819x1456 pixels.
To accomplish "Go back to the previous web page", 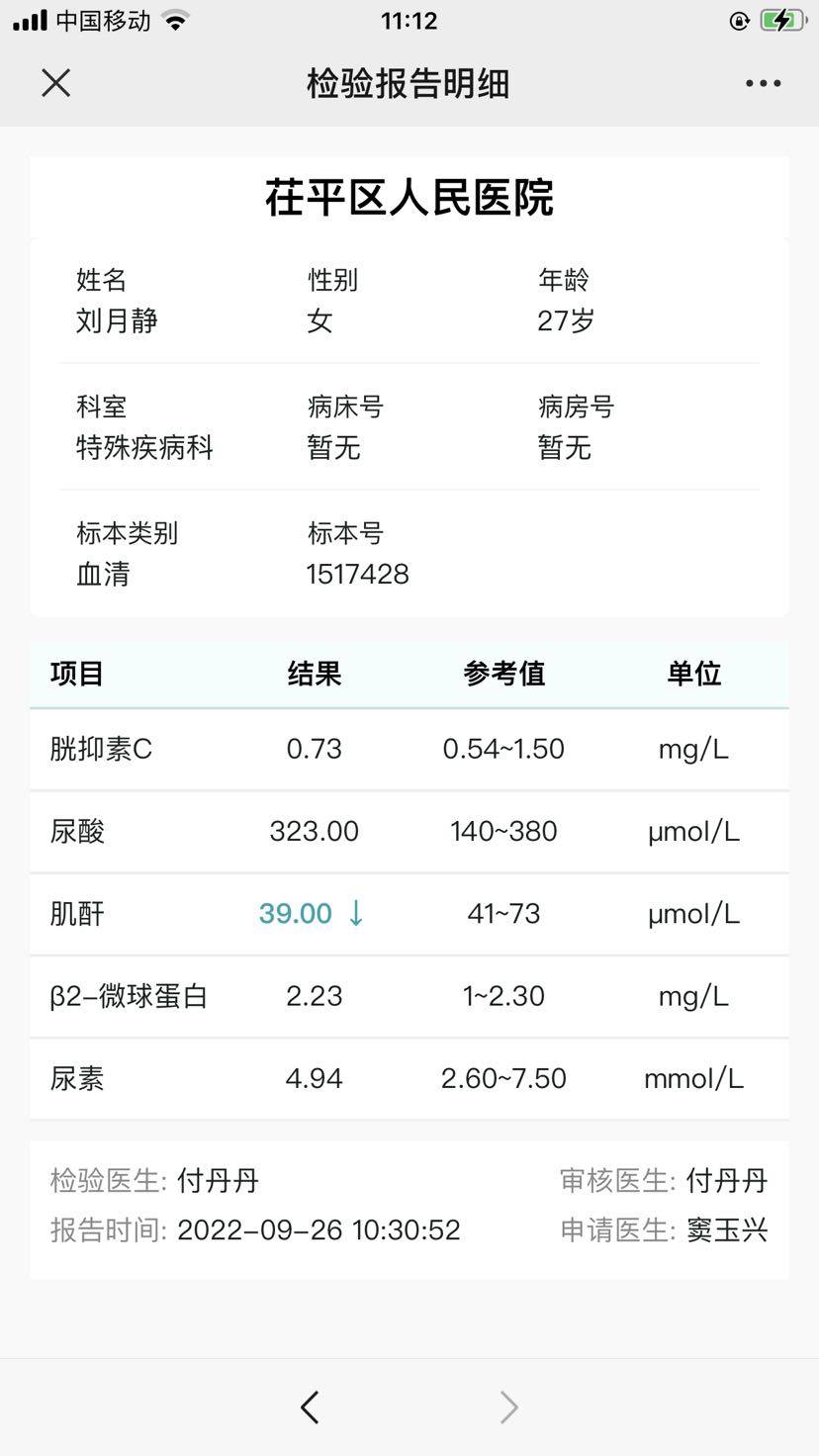I will coord(311,1406).
